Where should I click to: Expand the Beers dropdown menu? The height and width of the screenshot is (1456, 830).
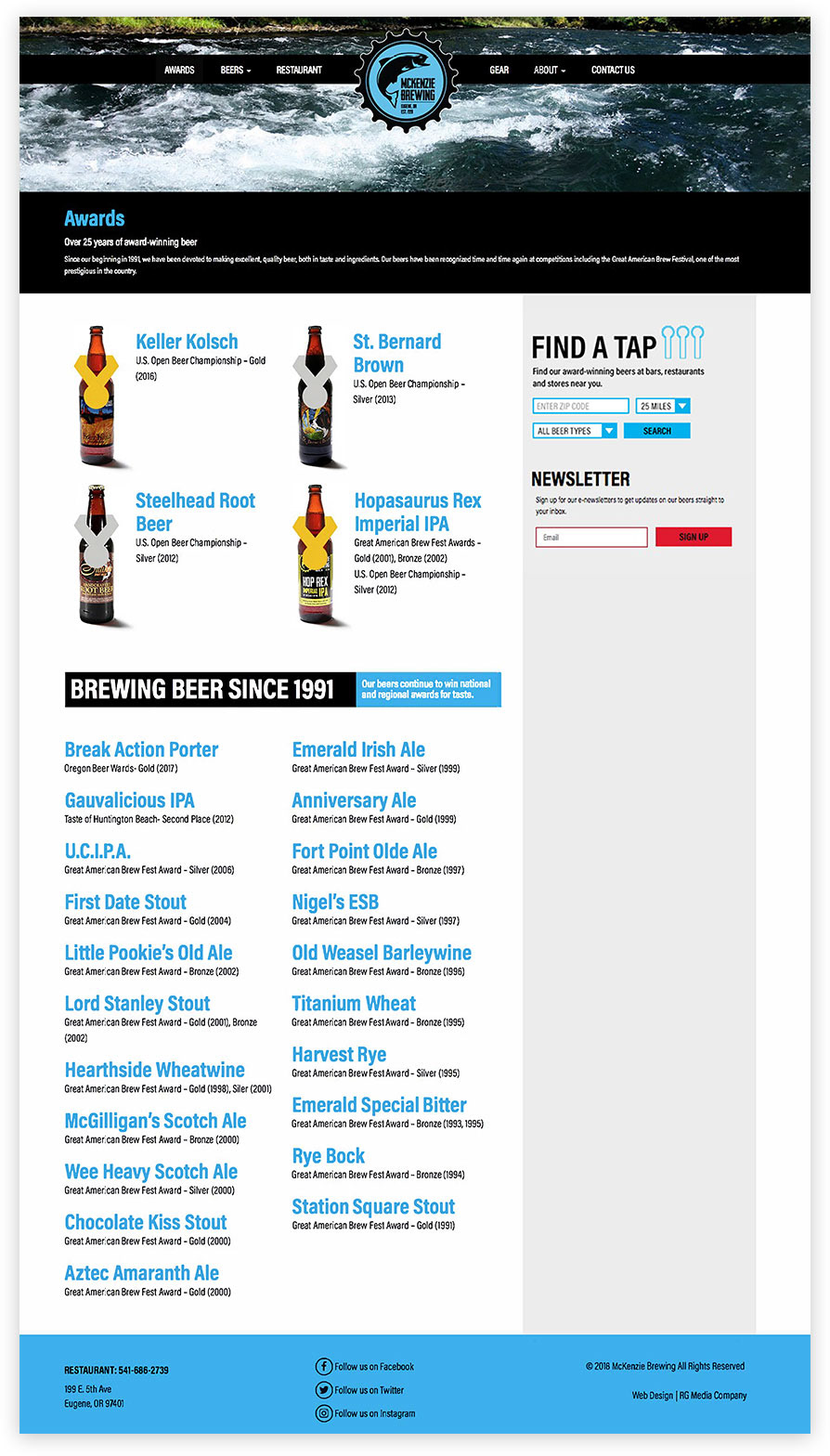click(235, 70)
